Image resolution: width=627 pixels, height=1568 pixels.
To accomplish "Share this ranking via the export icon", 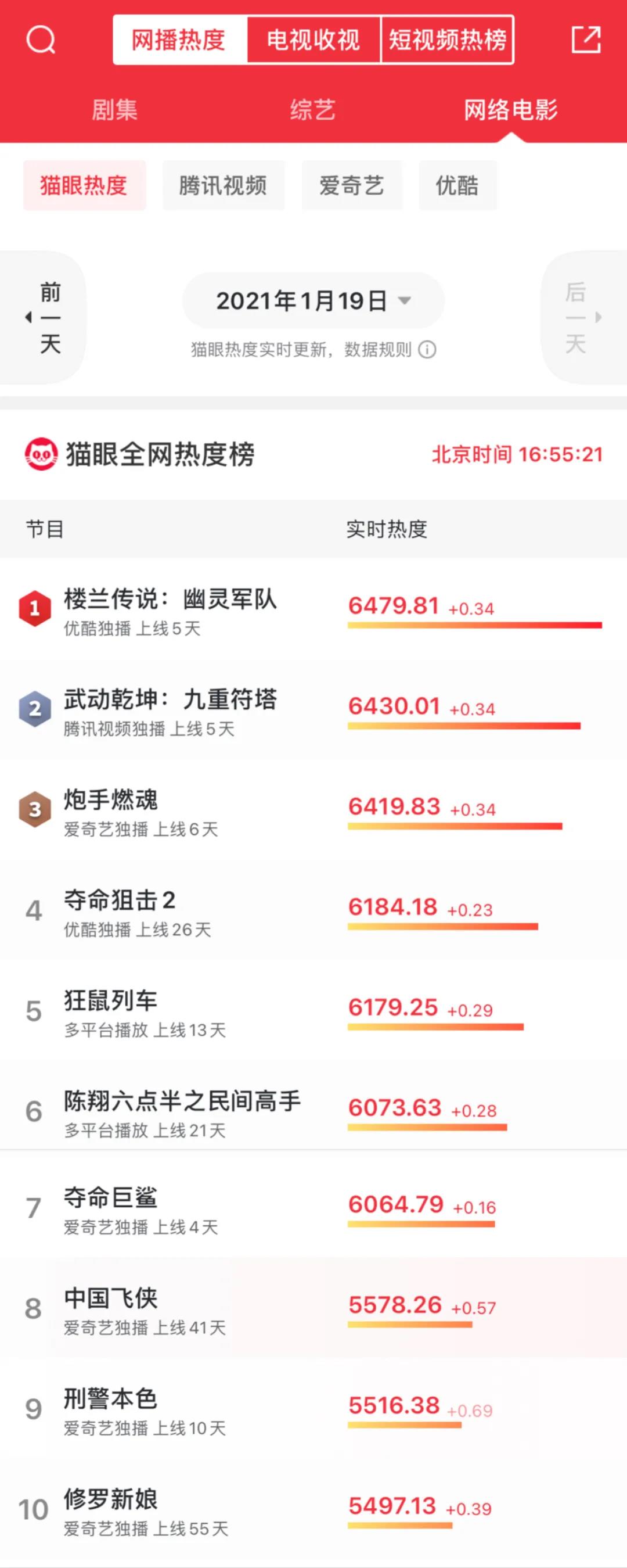I will [x=586, y=40].
